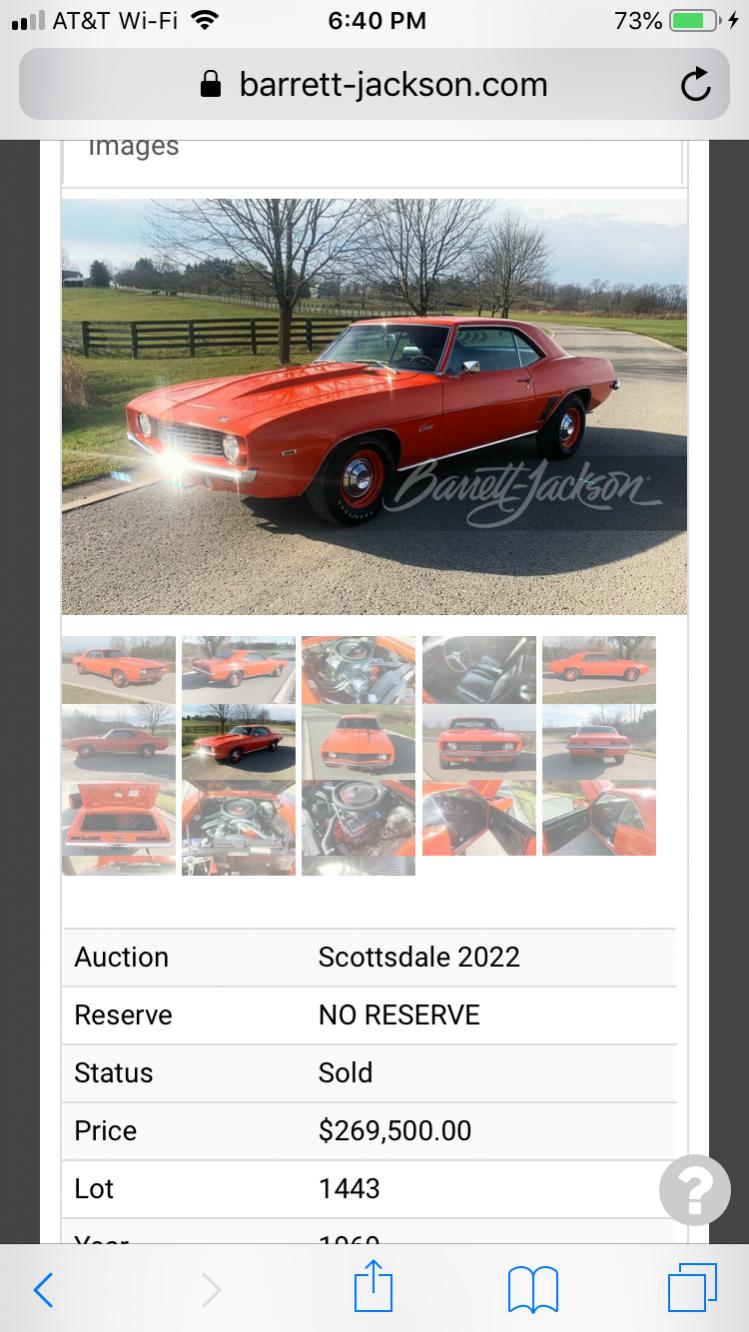The width and height of the screenshot is (749, 1332).
Task: Open Safari bookmarks
Action: point(532,1290)
